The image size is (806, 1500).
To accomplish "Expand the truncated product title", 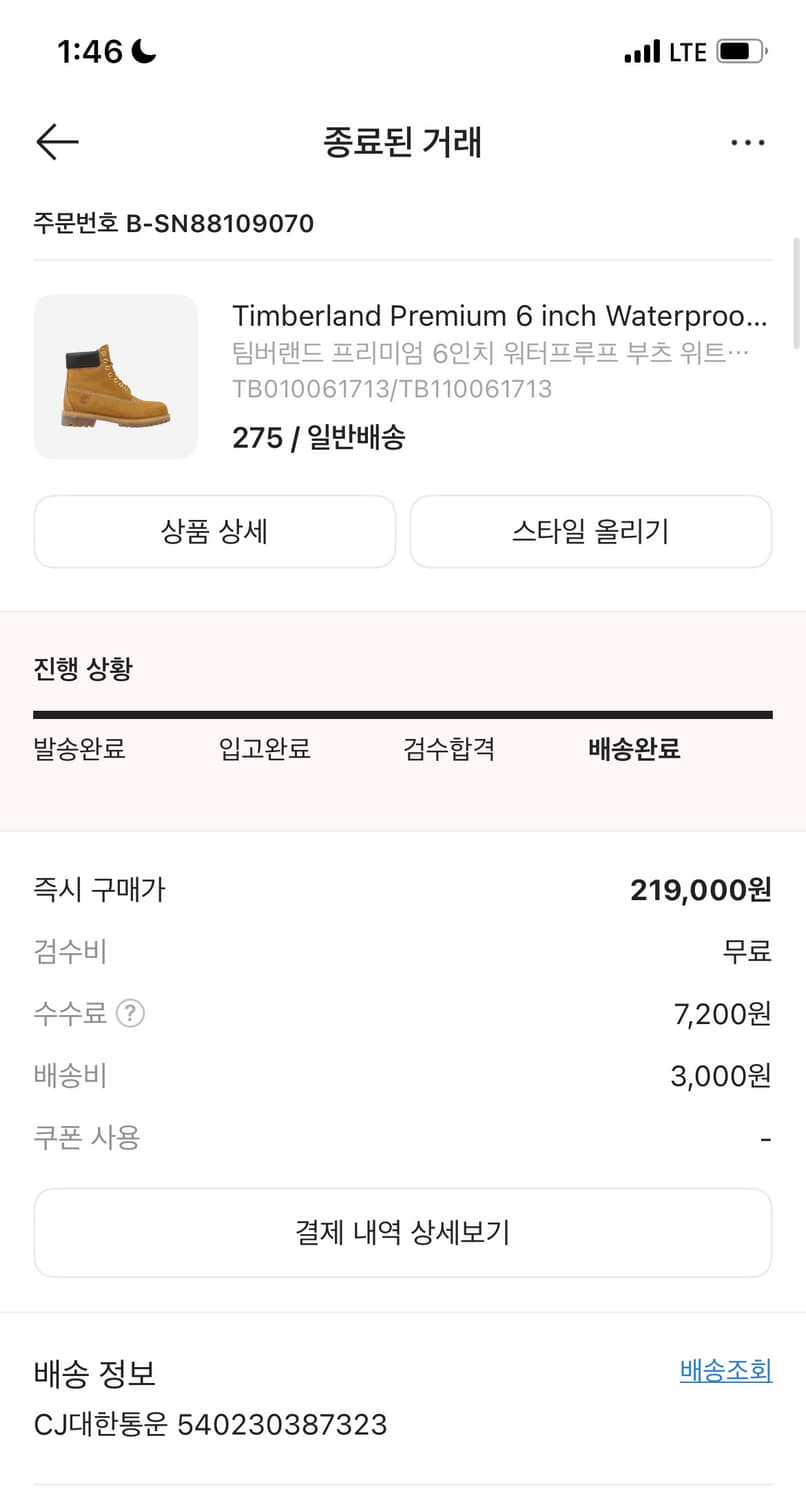I will pyautogui.click(x=500, y=315).
